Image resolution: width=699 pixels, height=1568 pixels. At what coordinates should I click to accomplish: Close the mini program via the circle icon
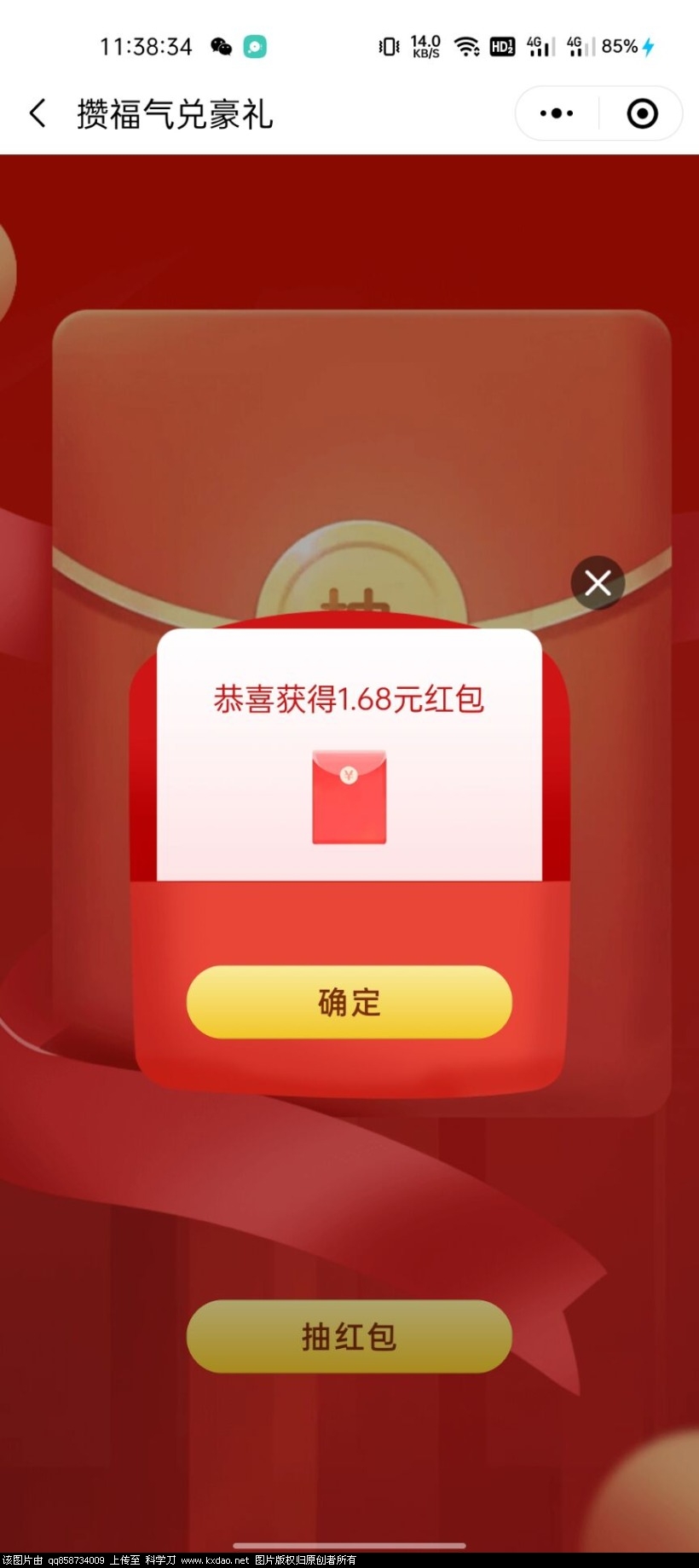coord(642,113)
